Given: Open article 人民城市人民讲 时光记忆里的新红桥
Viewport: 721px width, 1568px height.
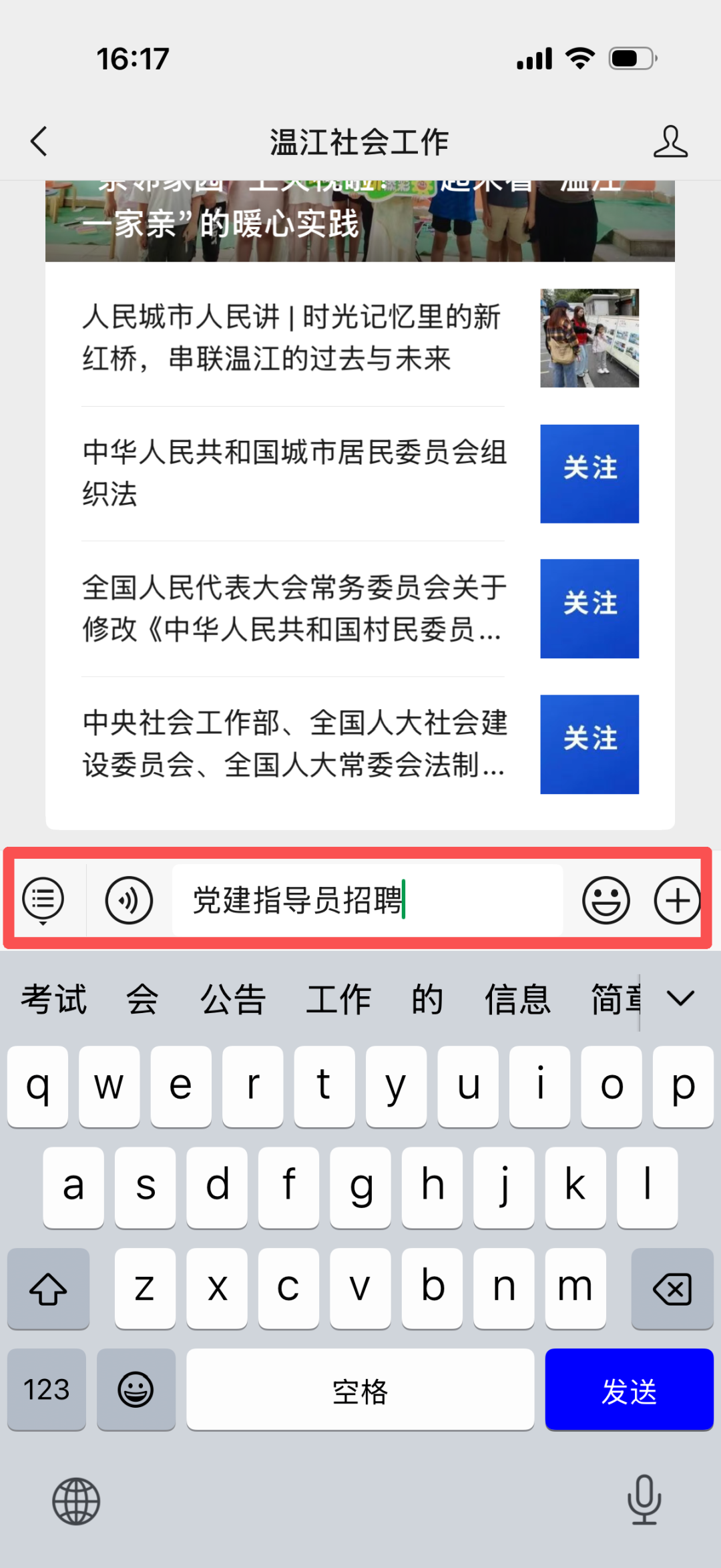Looking at the screenshot, I should click(x=292, y=338).
